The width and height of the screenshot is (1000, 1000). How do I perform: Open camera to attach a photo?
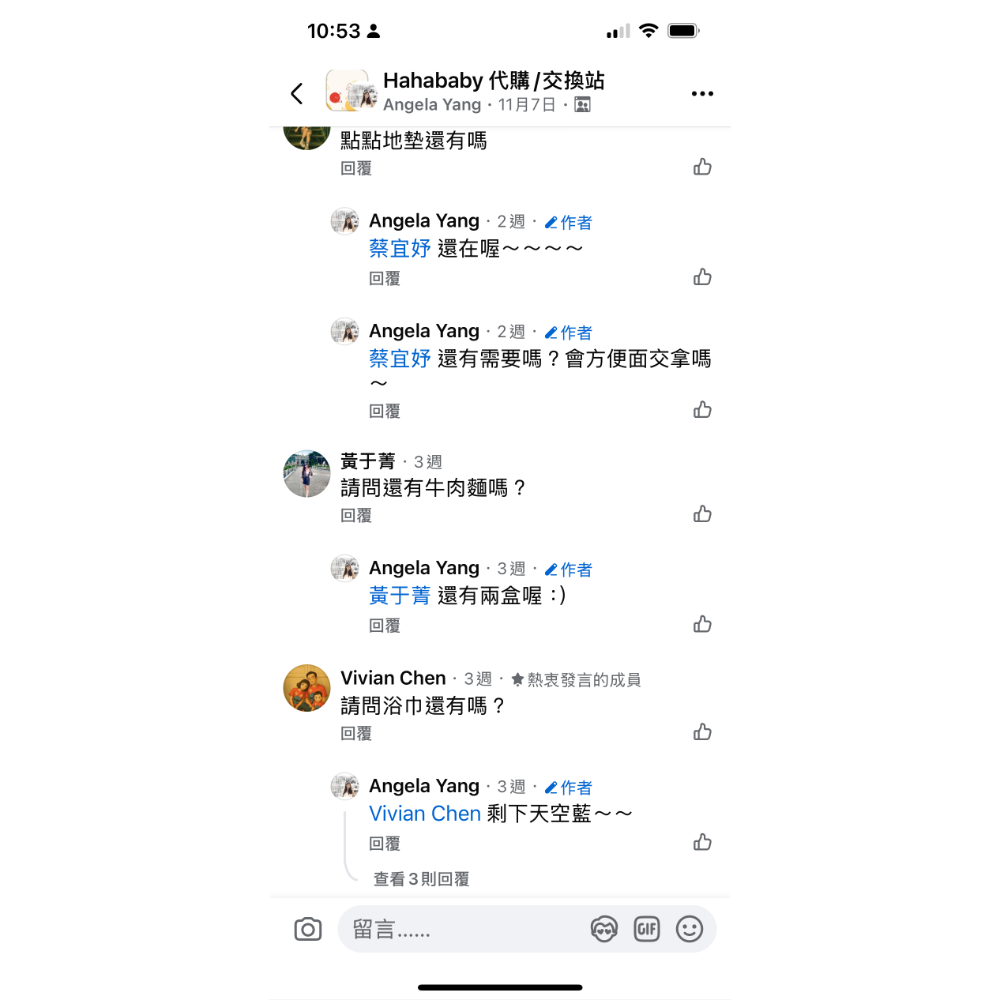coord(308,930)
